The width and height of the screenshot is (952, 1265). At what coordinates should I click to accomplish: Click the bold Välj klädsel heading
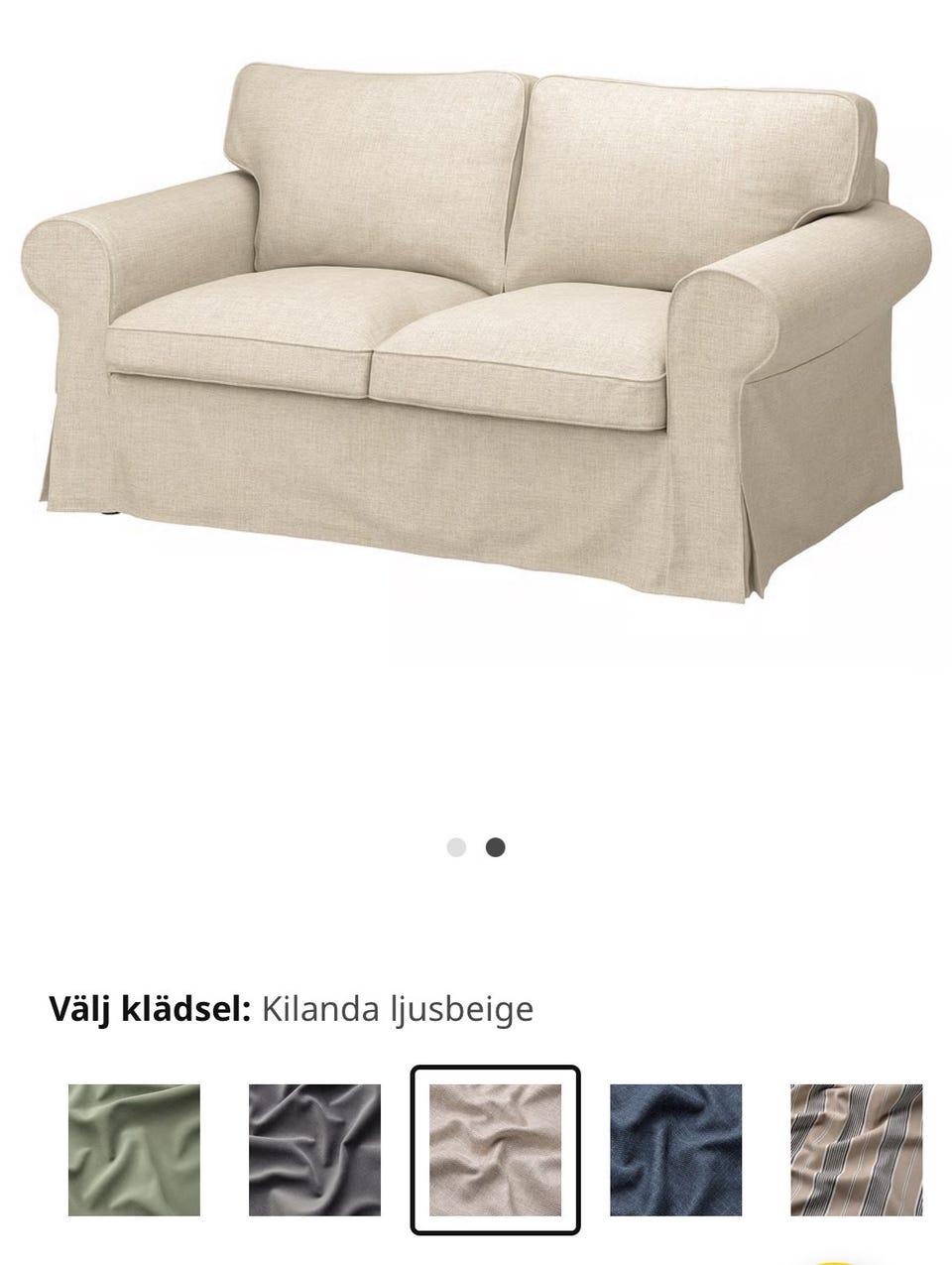(x=149, y=1010)
